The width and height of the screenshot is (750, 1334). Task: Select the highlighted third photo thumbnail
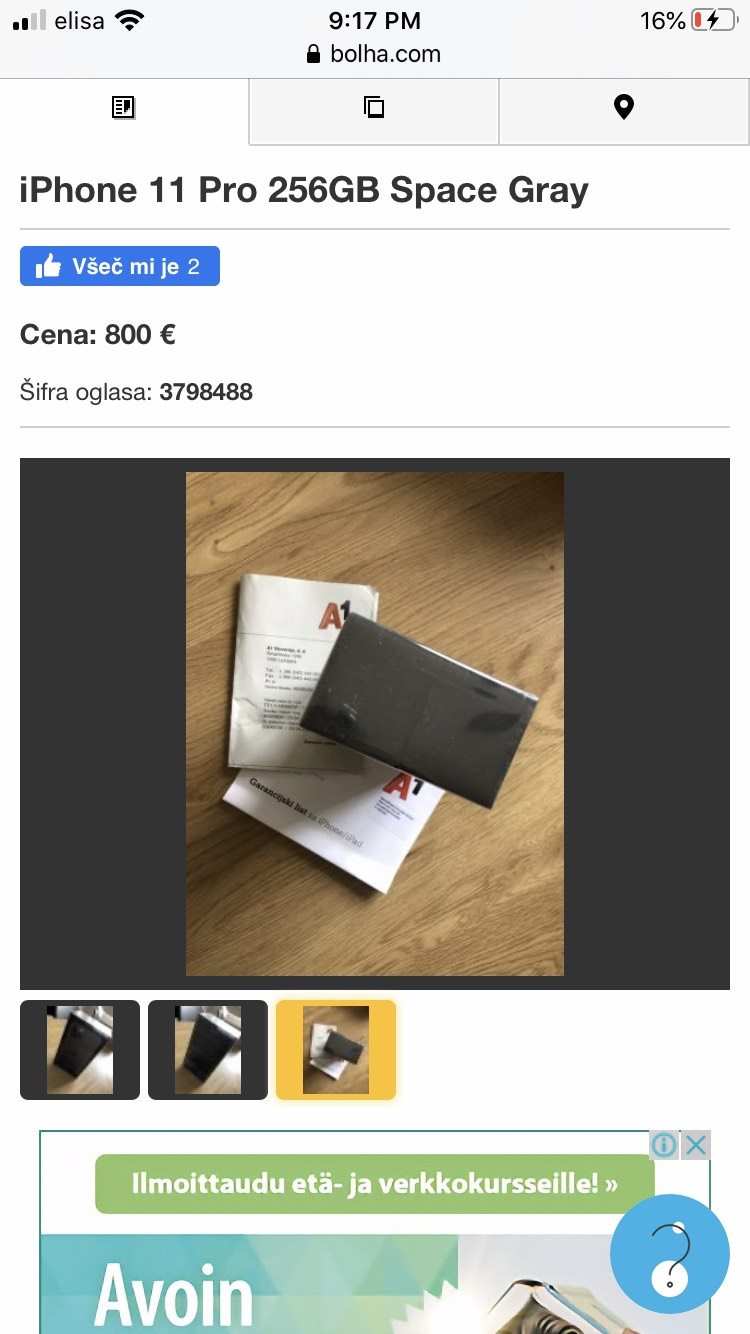point(336,1050)
